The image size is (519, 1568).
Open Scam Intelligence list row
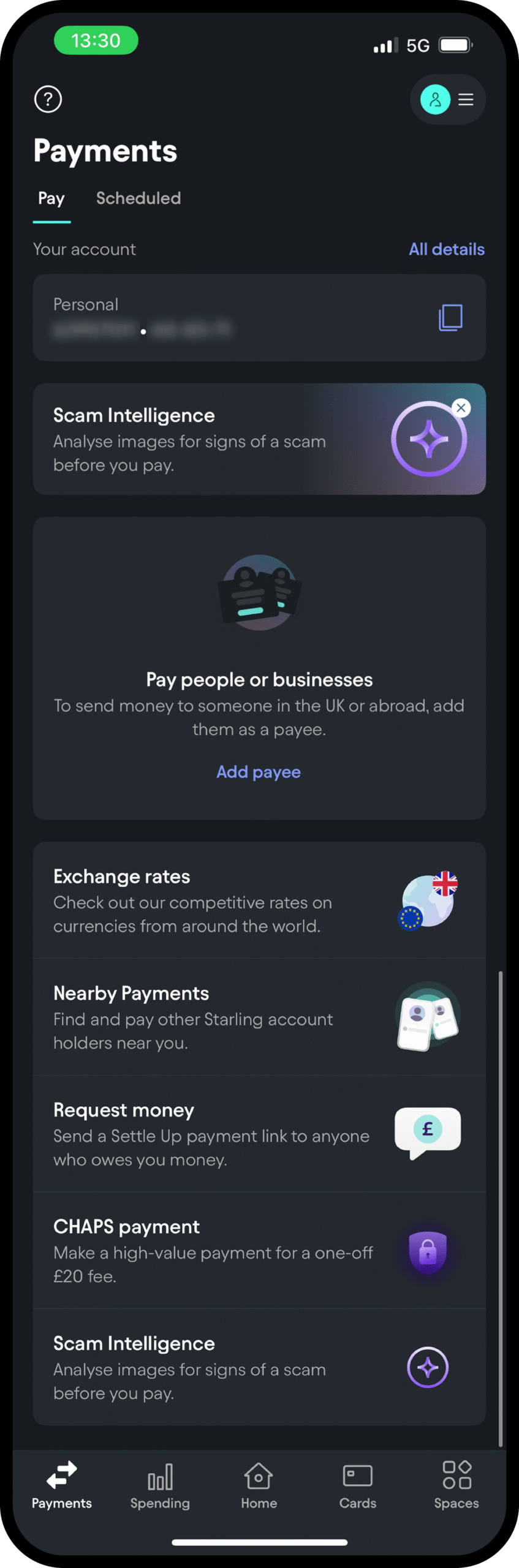(259, 1367)
